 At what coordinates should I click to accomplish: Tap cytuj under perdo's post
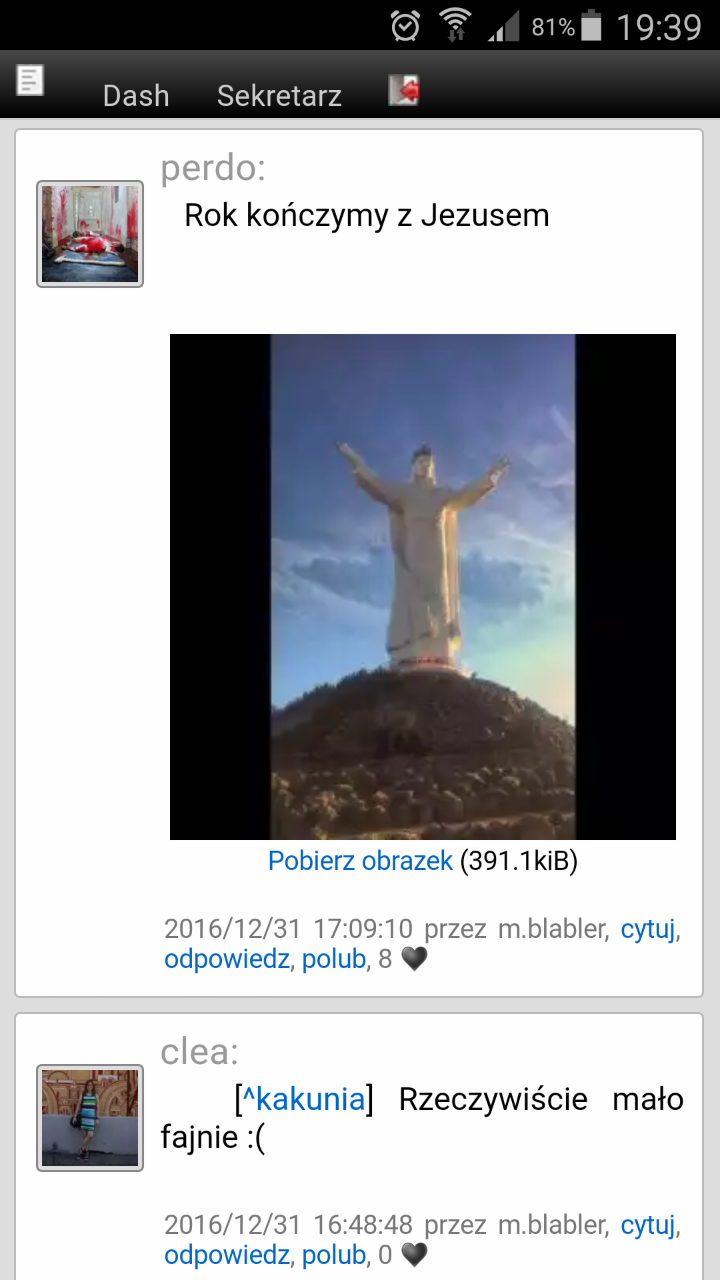tap(648, 929)
